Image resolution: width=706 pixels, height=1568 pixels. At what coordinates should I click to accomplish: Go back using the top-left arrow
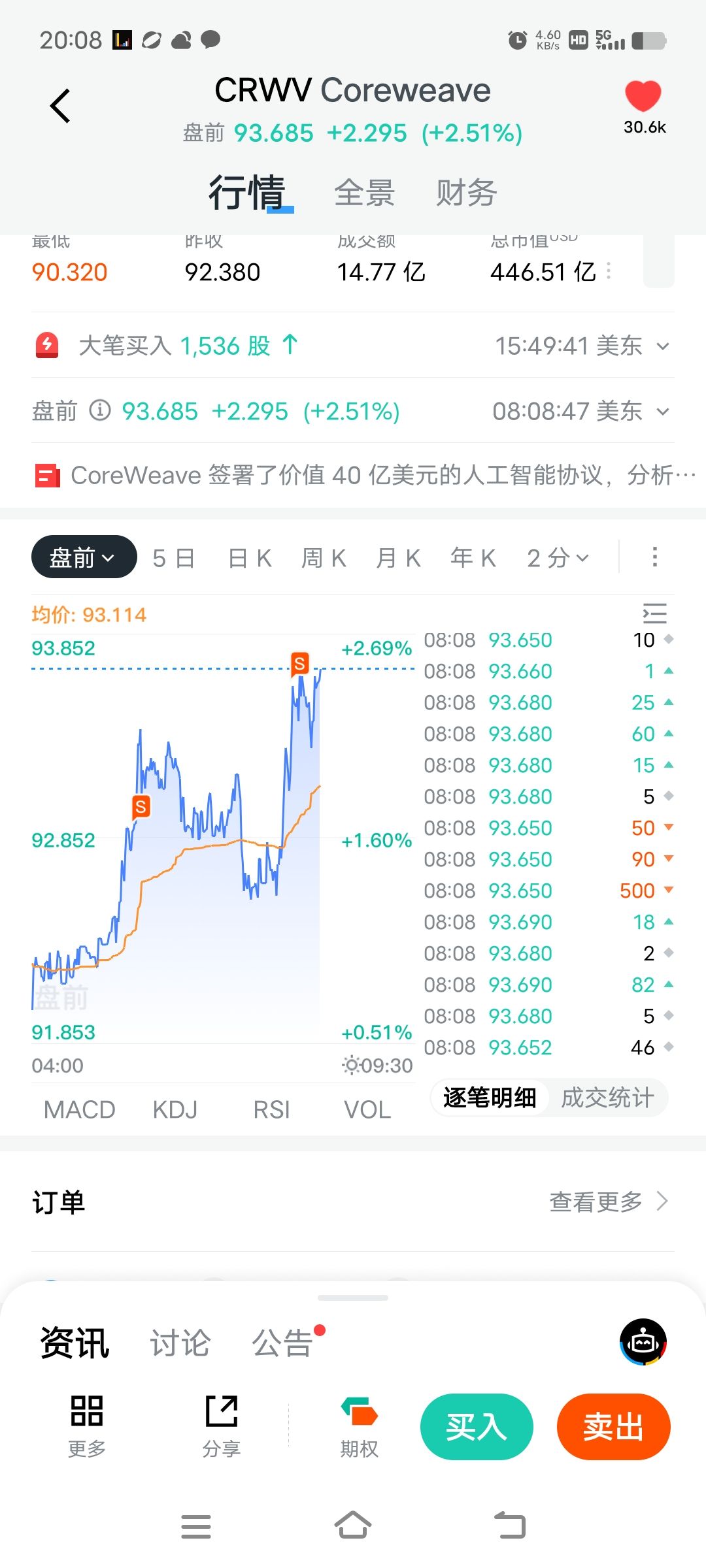[x=60, y=106]
